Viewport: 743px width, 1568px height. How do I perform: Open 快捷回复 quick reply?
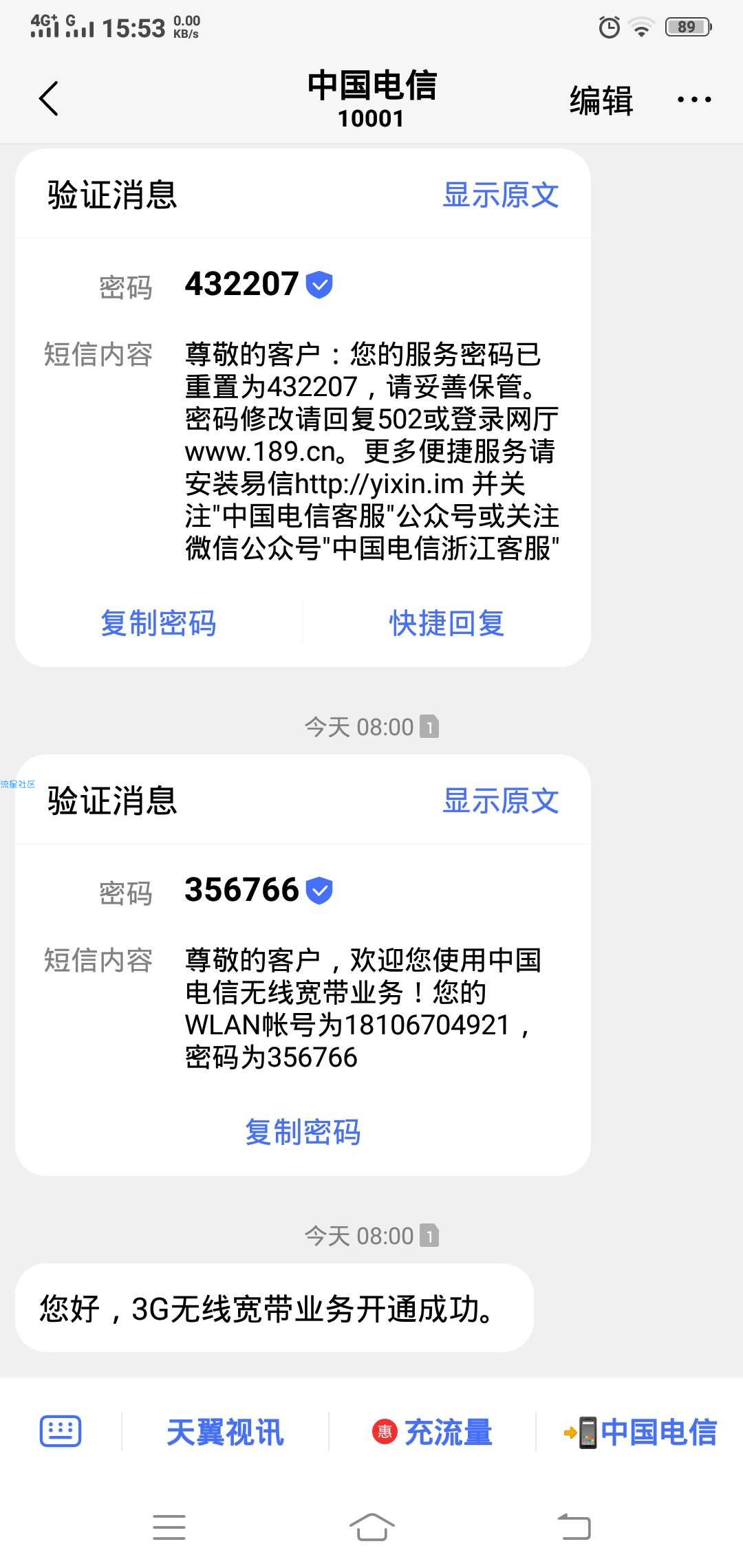point(446,623)
